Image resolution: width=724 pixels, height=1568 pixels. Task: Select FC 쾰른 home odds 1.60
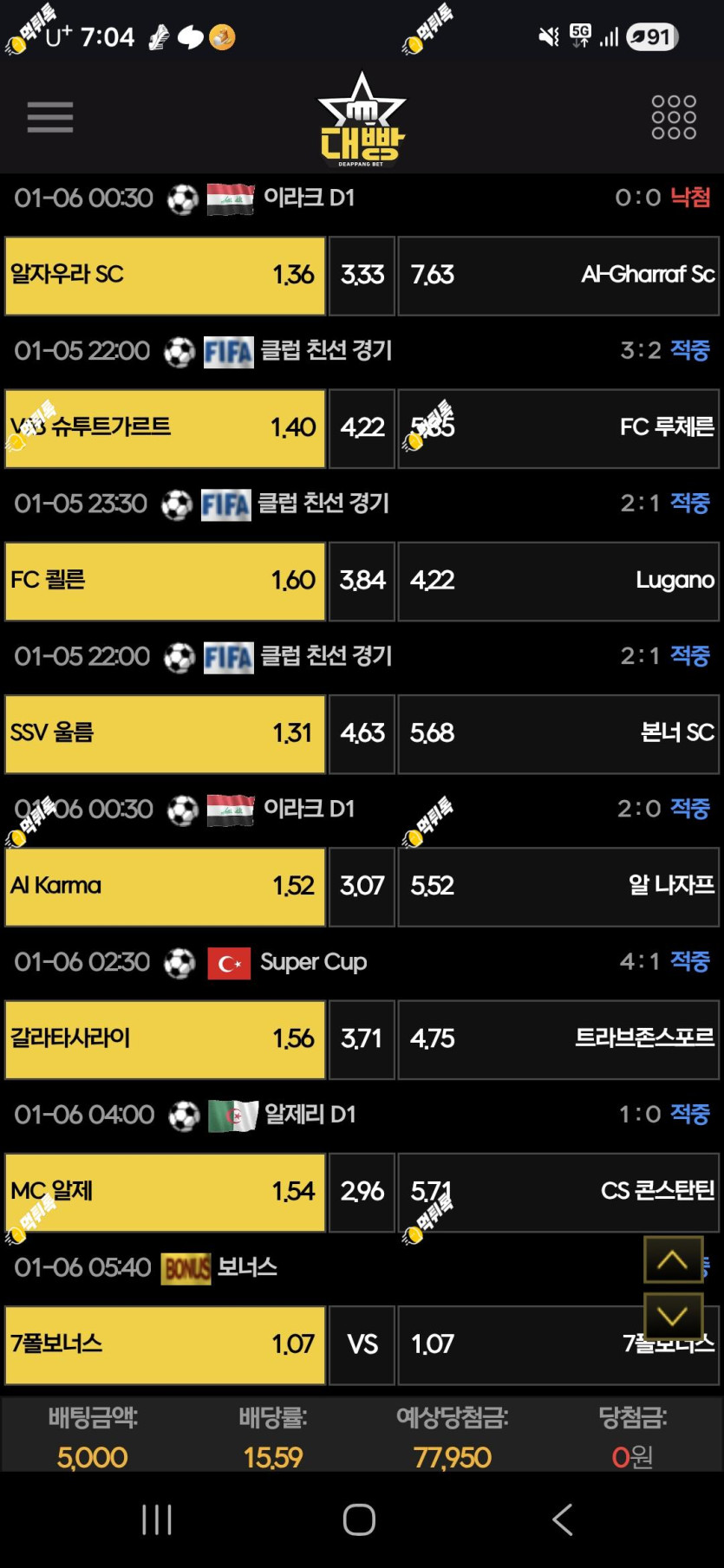(165, 581)
